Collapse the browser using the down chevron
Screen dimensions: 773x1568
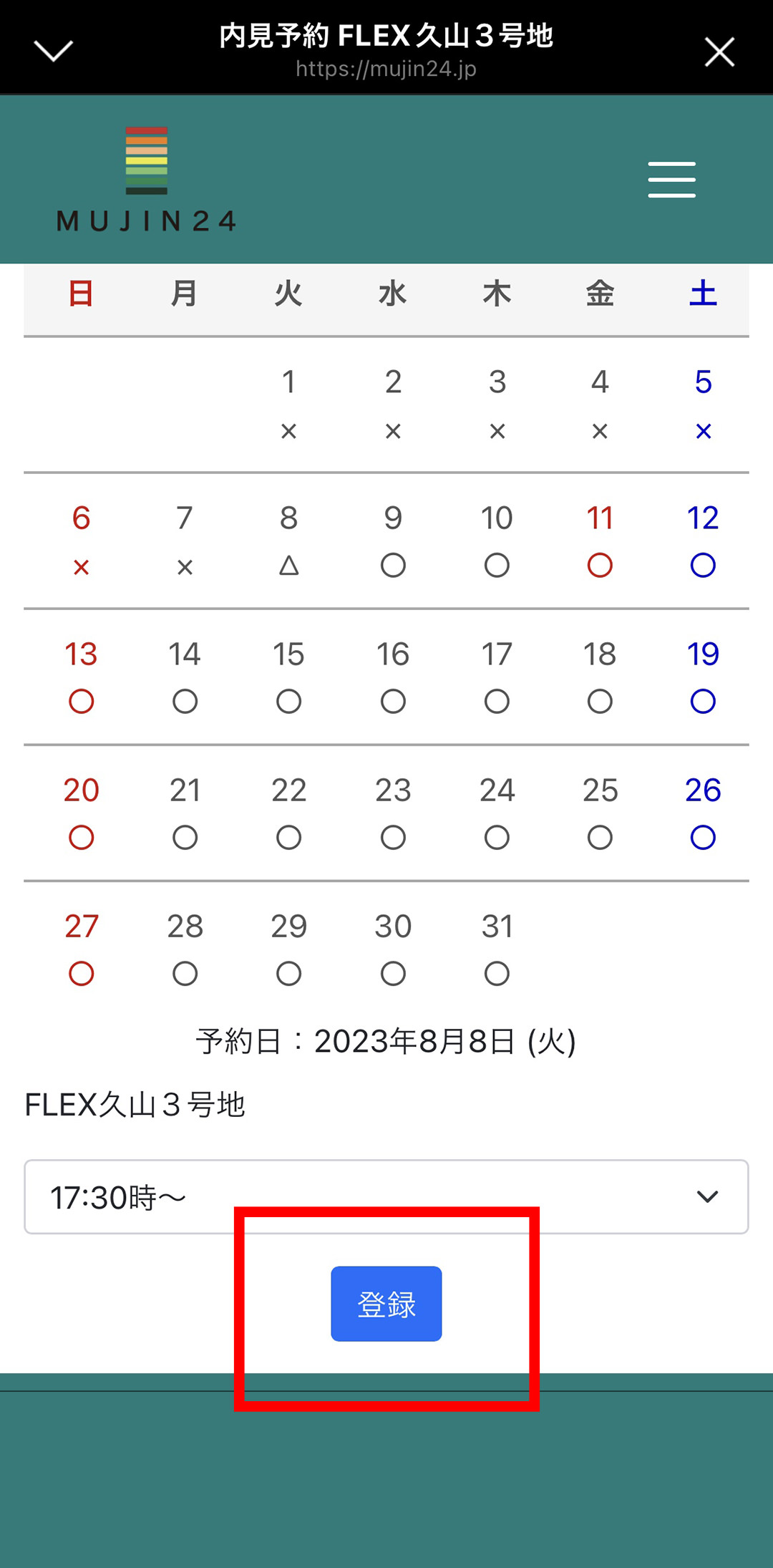54,51
